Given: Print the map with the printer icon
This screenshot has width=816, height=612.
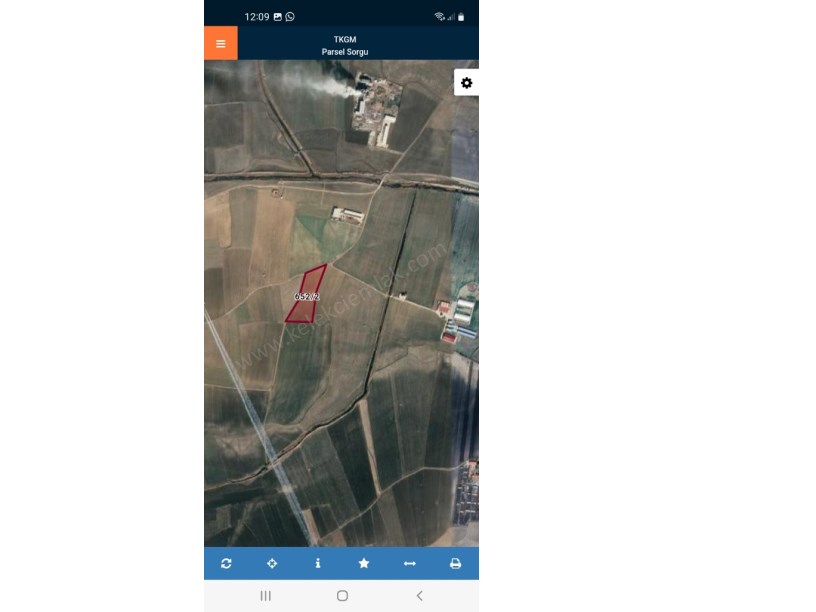Looking at the screenshot, I should click(x=455, y=564).
